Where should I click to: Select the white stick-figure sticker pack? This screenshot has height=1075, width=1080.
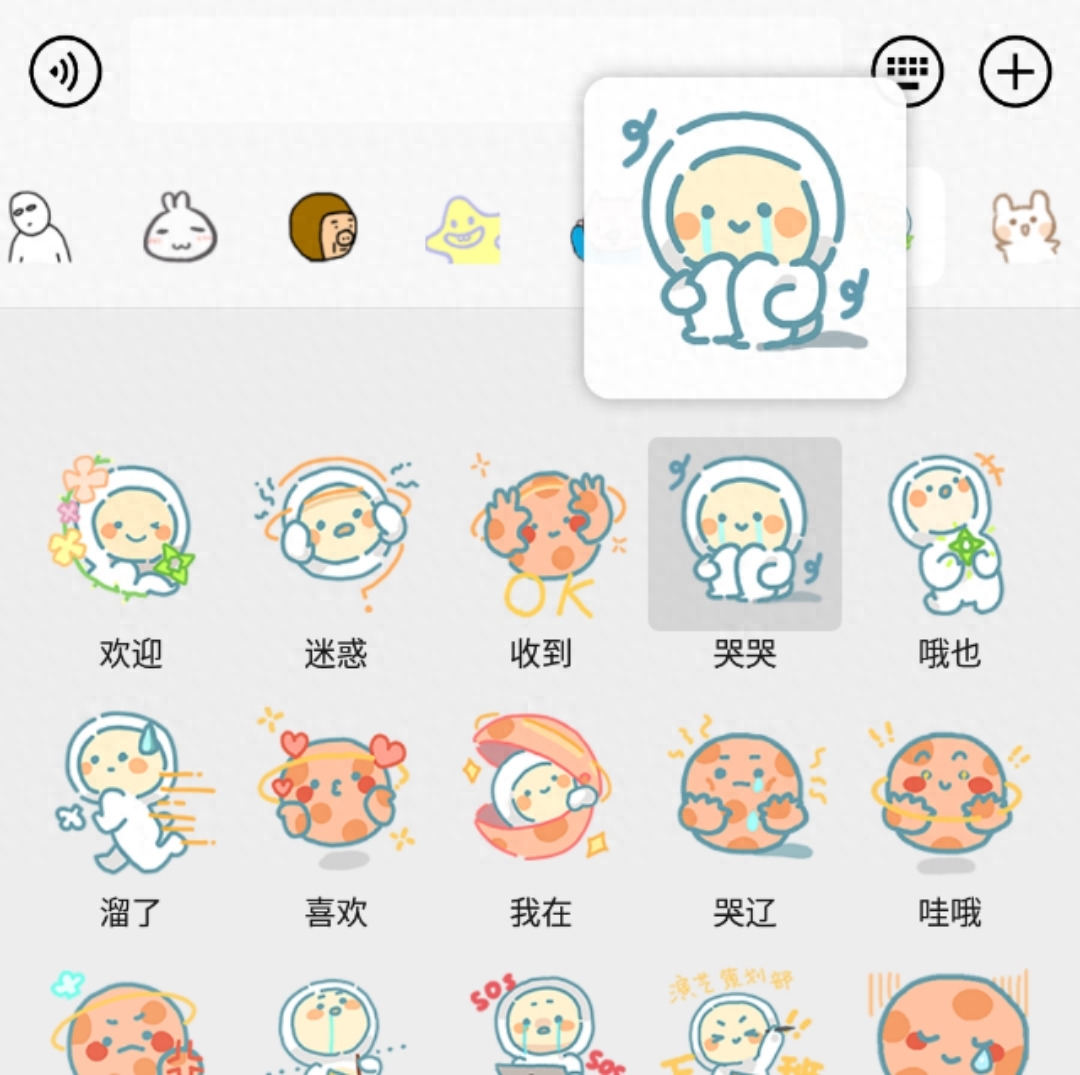(38, 228)
